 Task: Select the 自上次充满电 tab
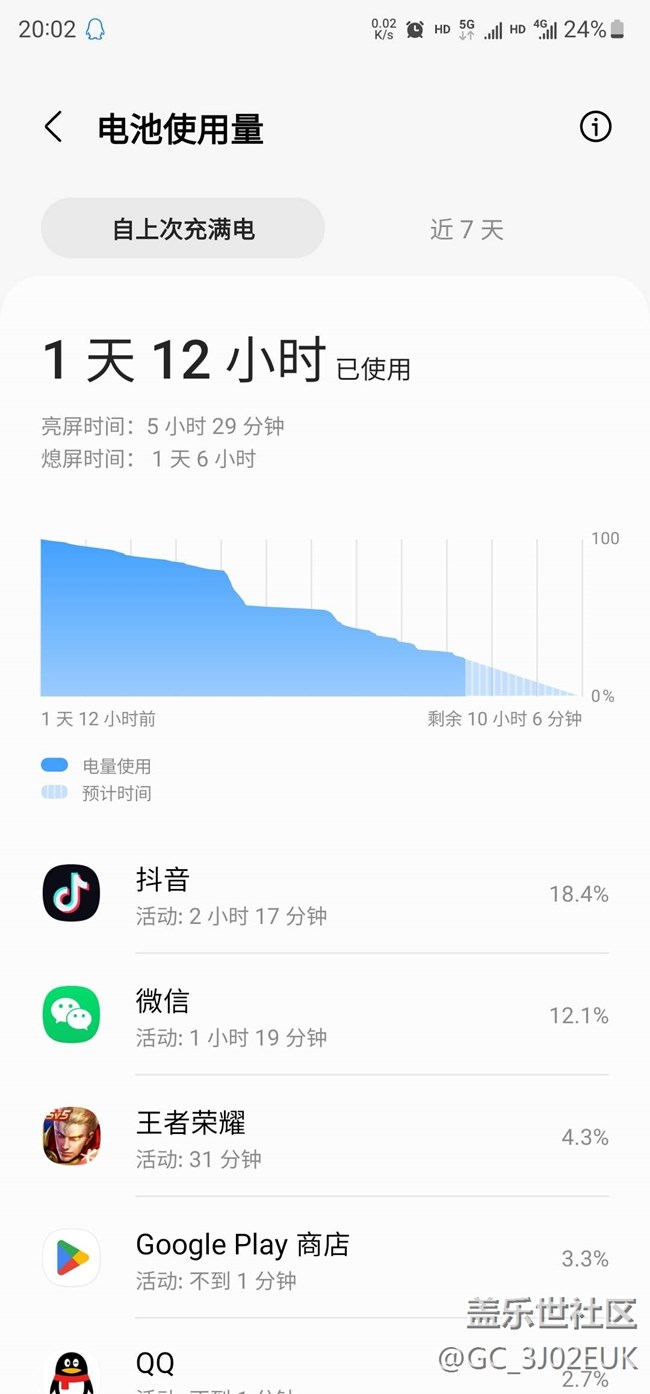(183, 229)
